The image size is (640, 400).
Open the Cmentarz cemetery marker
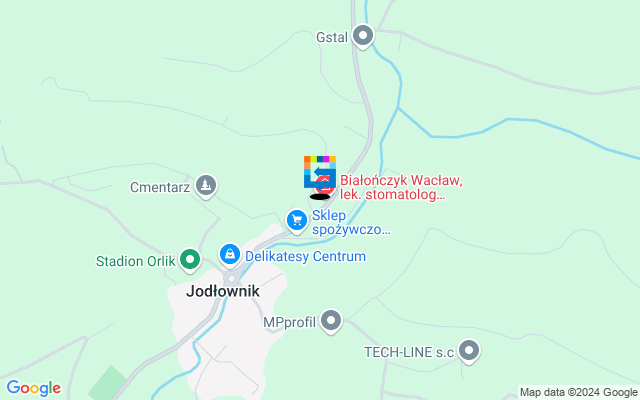(205, 185)
